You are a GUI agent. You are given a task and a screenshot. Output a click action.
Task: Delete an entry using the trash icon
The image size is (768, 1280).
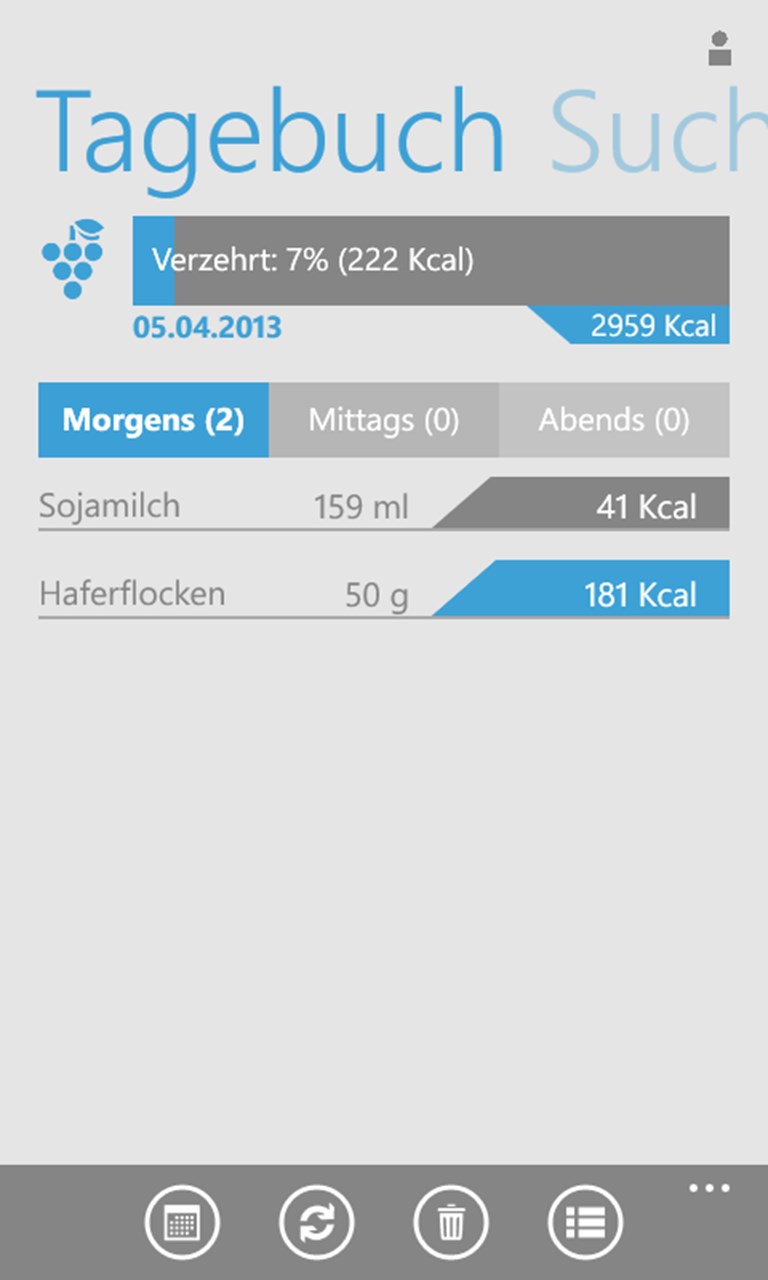452,1222
